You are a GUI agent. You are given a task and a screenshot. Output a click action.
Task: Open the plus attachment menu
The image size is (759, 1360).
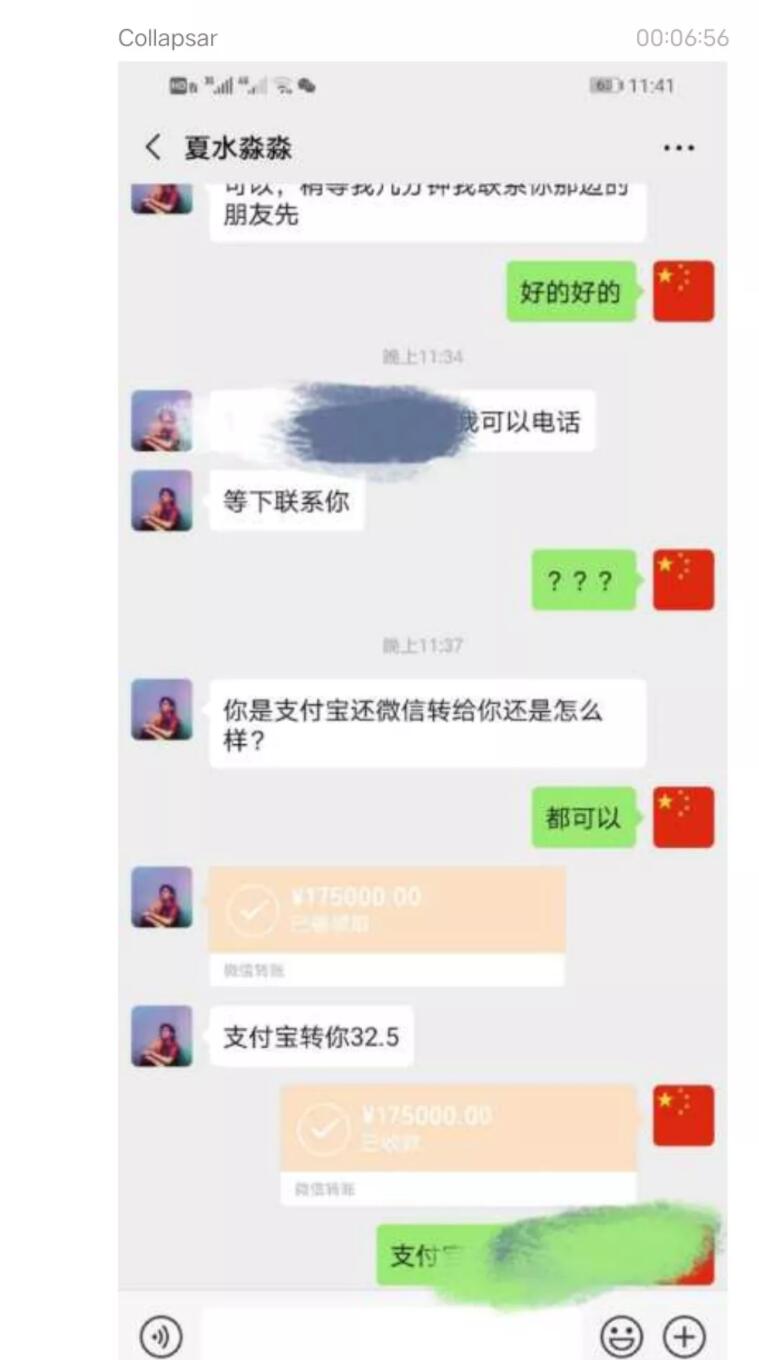685,1336
